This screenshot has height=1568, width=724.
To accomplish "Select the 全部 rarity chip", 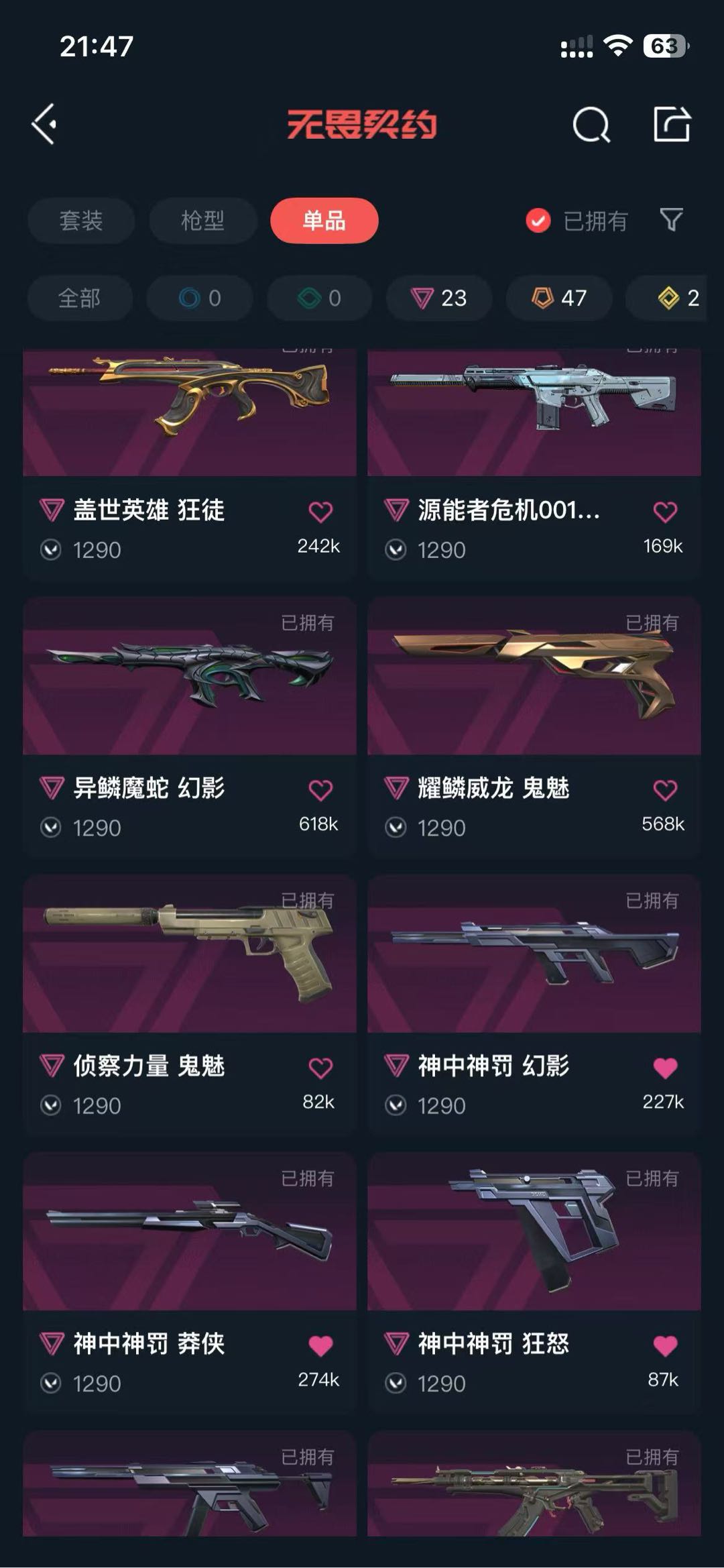I will point(79,298).
